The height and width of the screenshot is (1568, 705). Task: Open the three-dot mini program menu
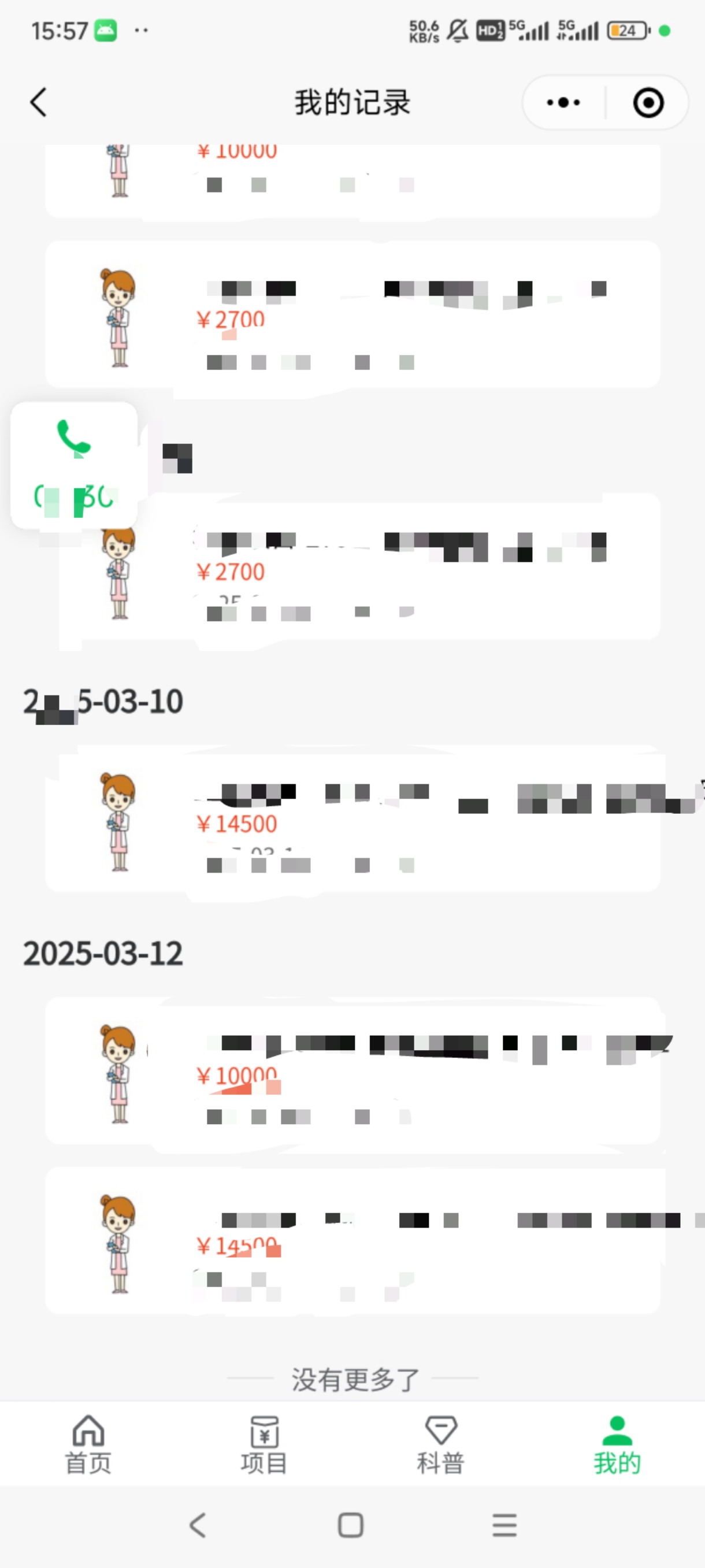click(561, 102)
